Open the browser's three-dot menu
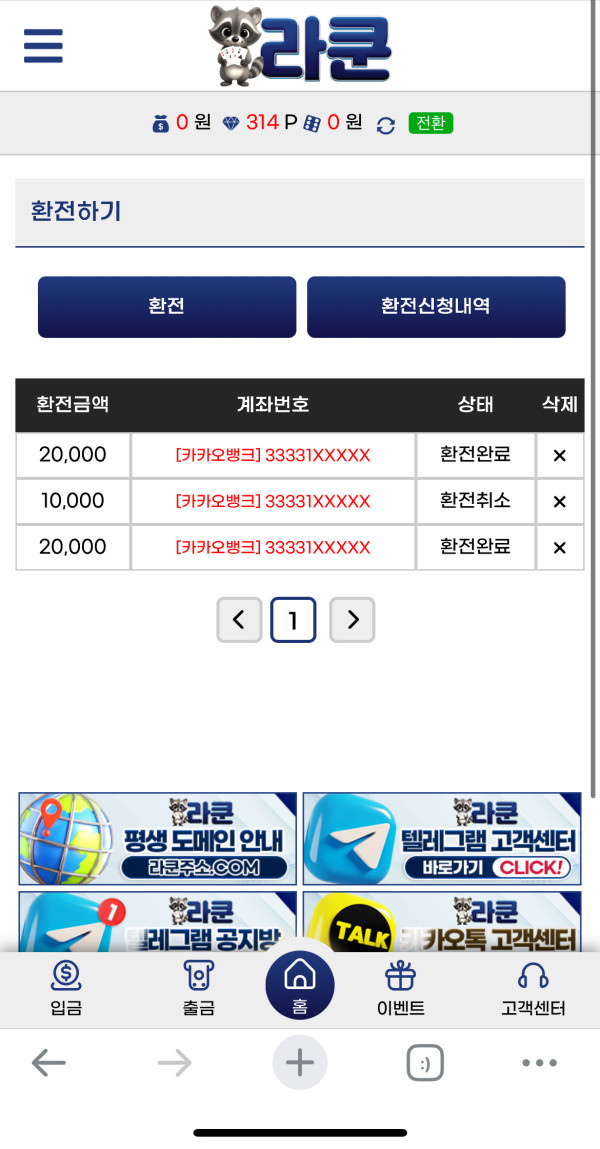The image size is (600, 1149). pyautogui.click(x=539, y=1063)
